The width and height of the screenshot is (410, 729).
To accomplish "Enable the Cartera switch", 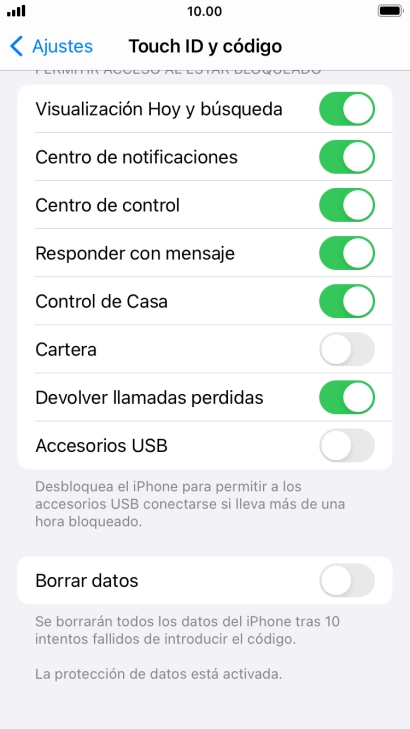I will [x=347, y=349].
